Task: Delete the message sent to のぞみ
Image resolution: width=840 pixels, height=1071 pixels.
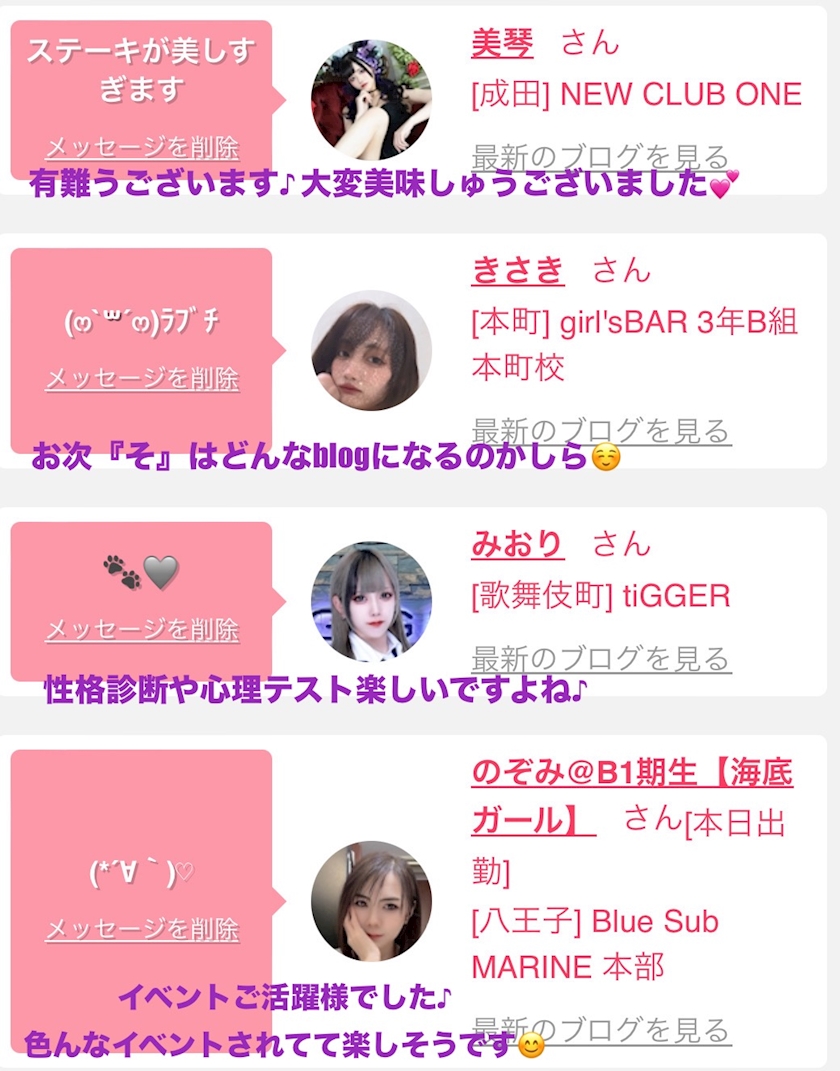Action: point(142,930)
